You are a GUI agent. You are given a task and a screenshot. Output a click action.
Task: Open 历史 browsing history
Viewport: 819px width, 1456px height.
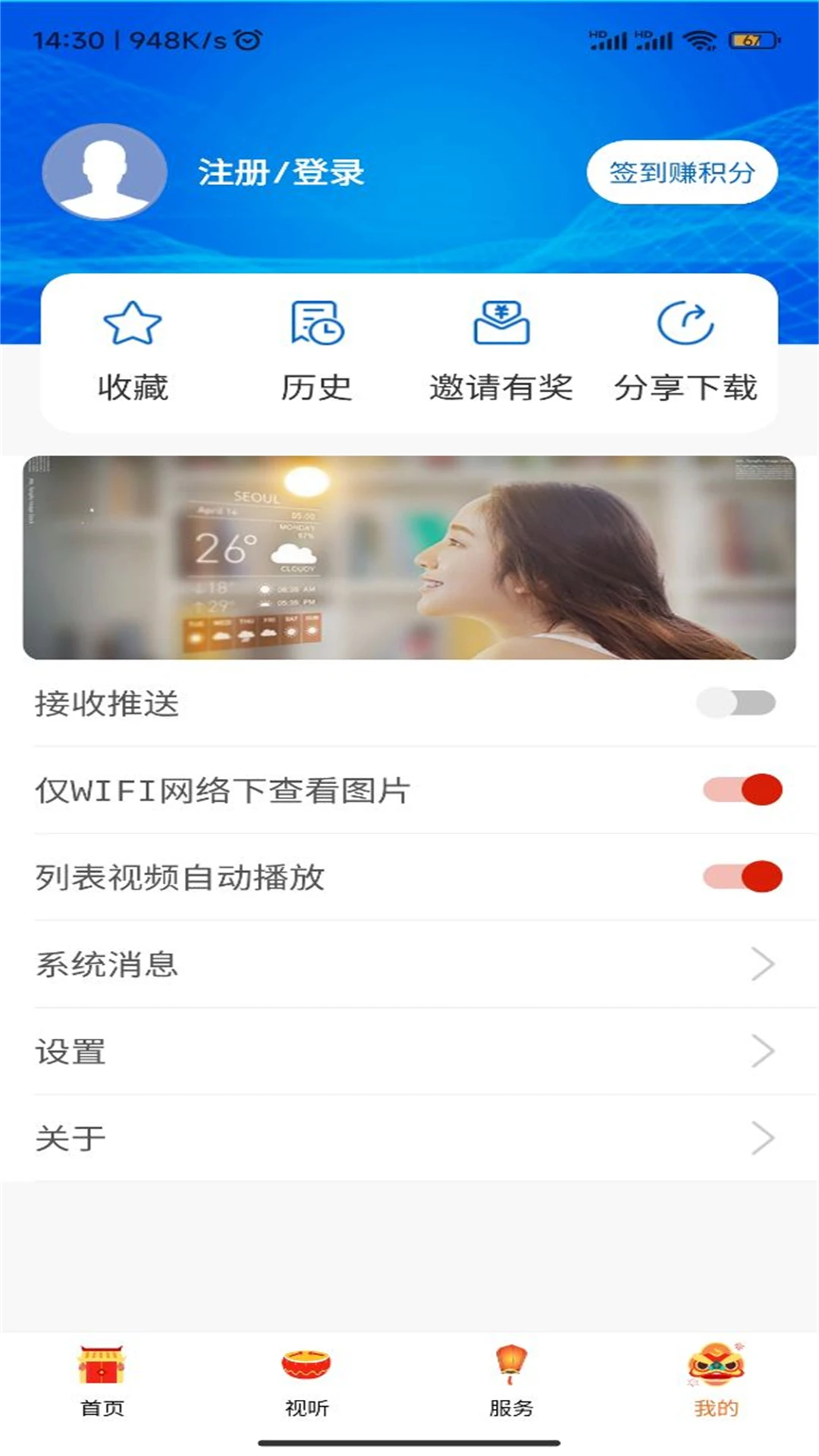tap(315, 323)
